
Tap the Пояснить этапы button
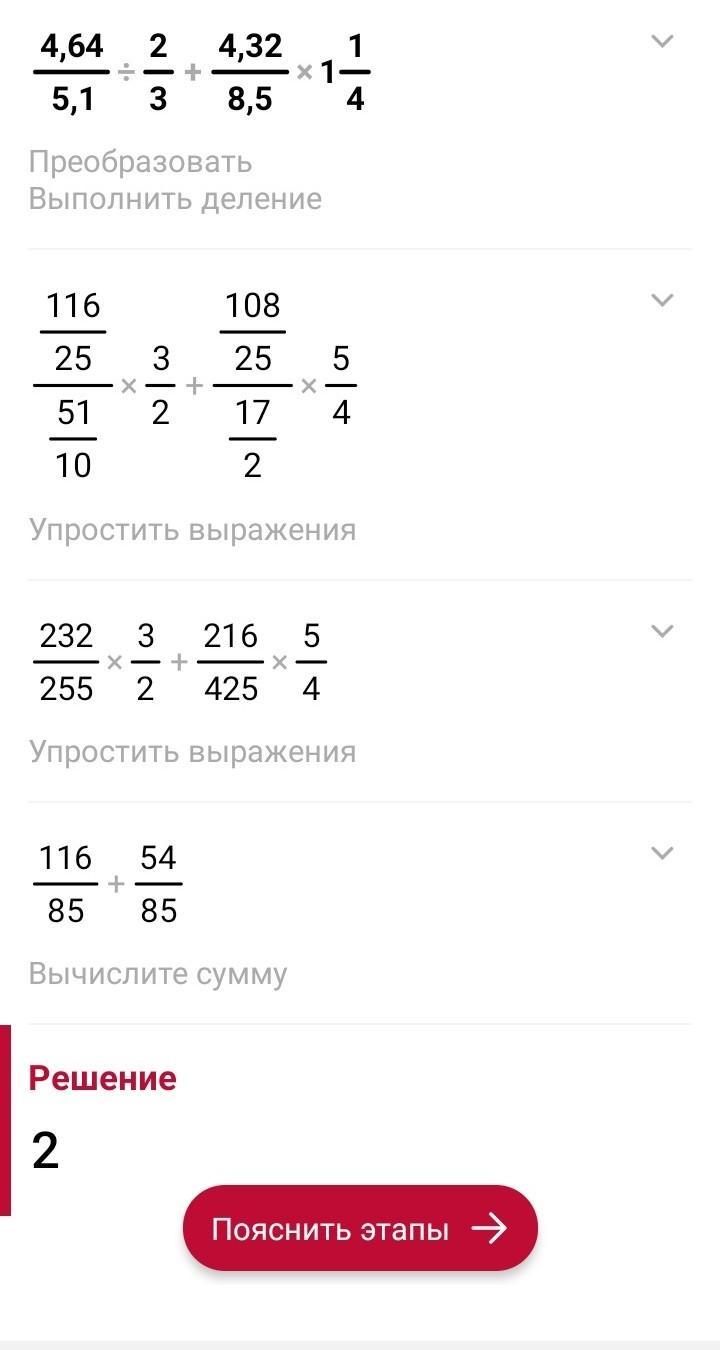(360, 1229)
